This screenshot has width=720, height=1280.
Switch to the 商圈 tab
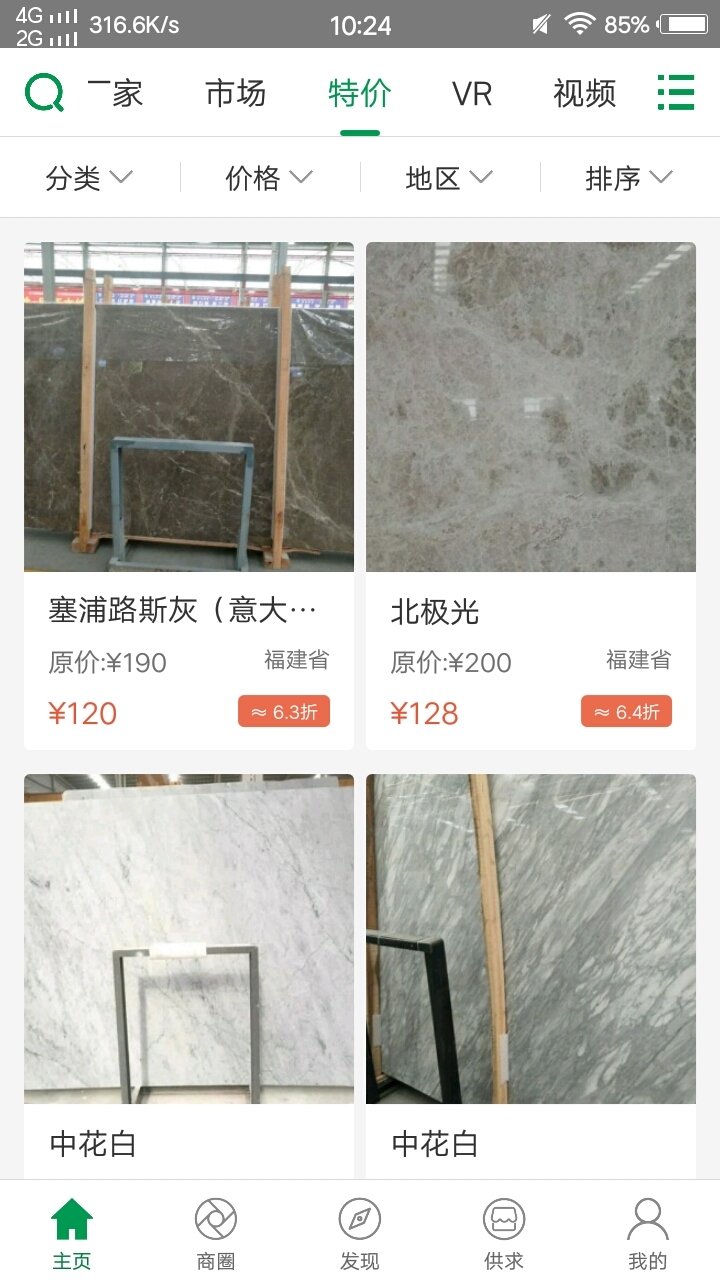pos(216,1232)
